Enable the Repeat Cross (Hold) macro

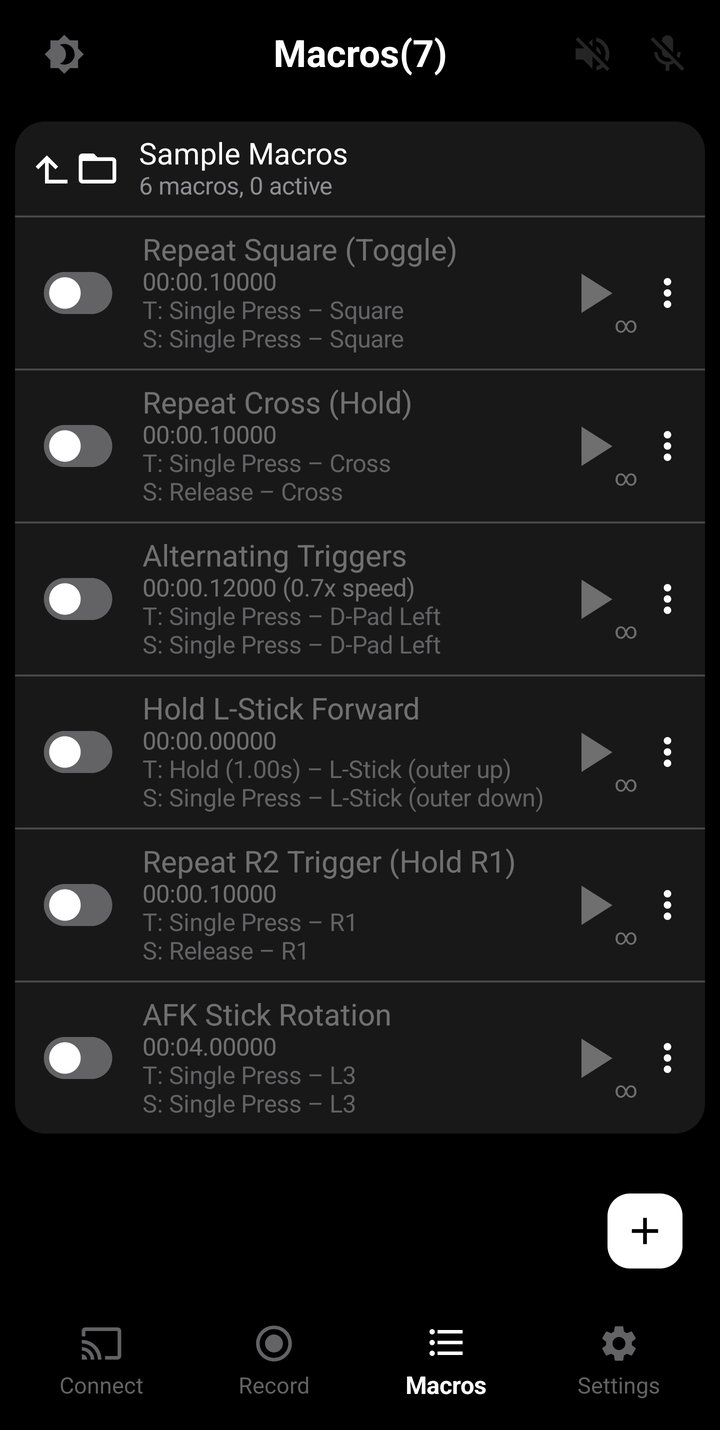[x=78, y=445]
